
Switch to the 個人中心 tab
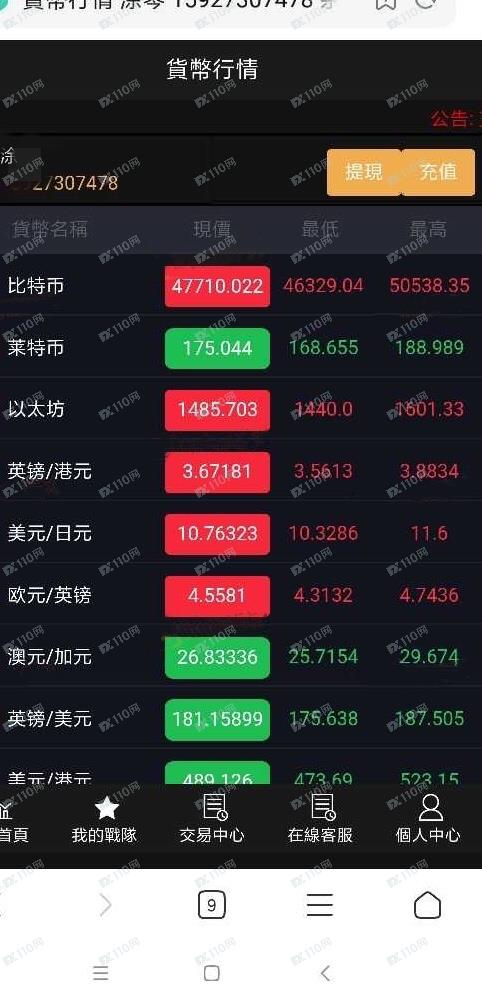click(428, 819)
